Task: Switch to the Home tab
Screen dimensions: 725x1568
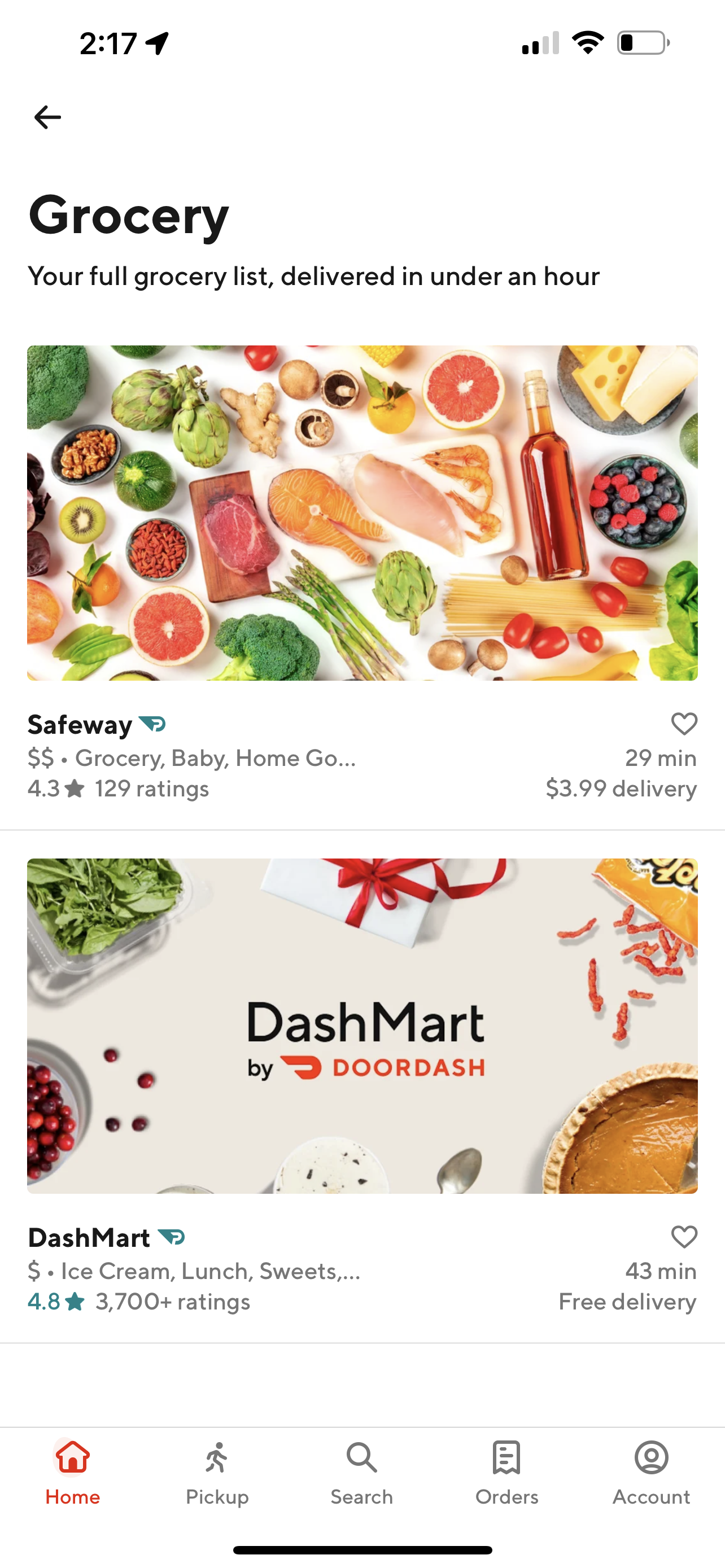Action: click(72, 1472)
